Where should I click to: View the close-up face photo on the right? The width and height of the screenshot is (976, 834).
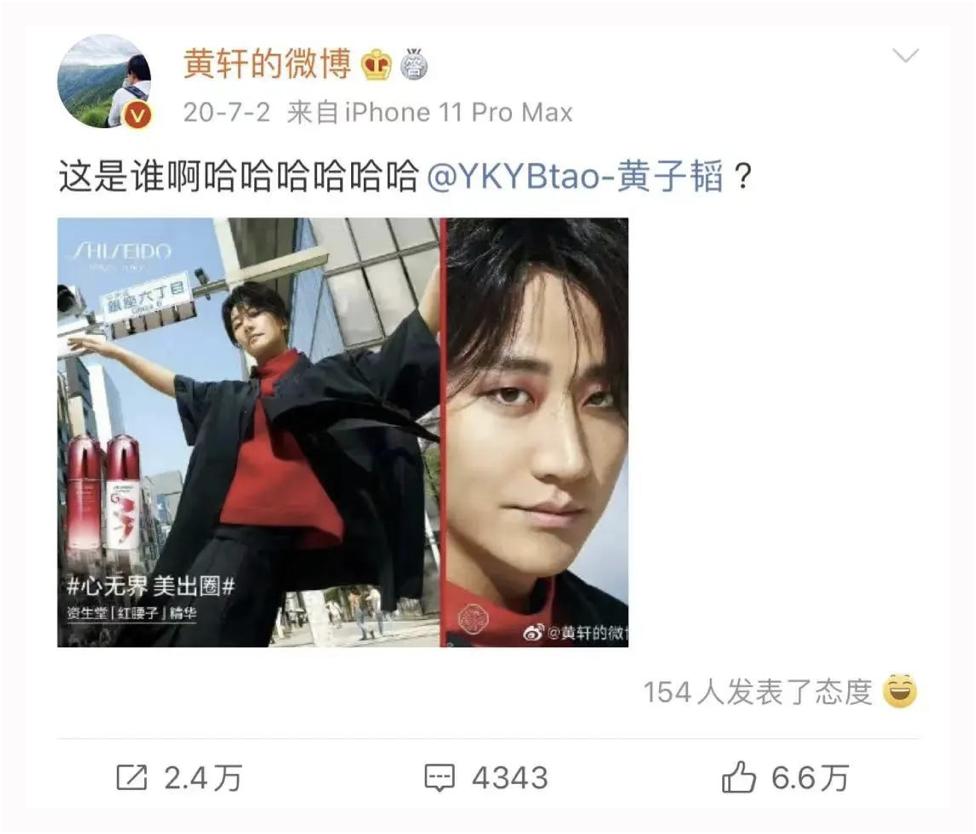pos(536,432)
